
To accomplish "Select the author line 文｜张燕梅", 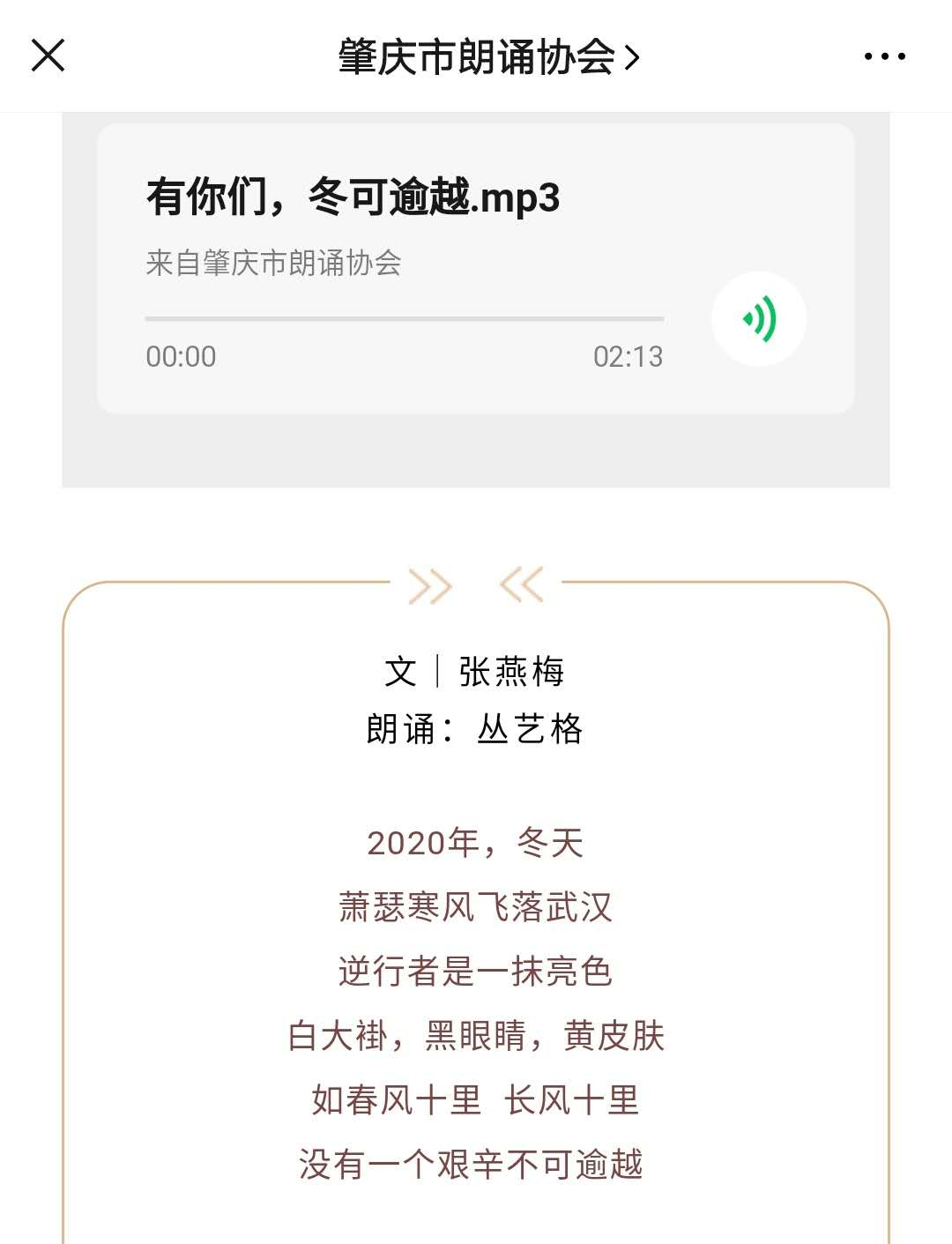I will (476, 670).
